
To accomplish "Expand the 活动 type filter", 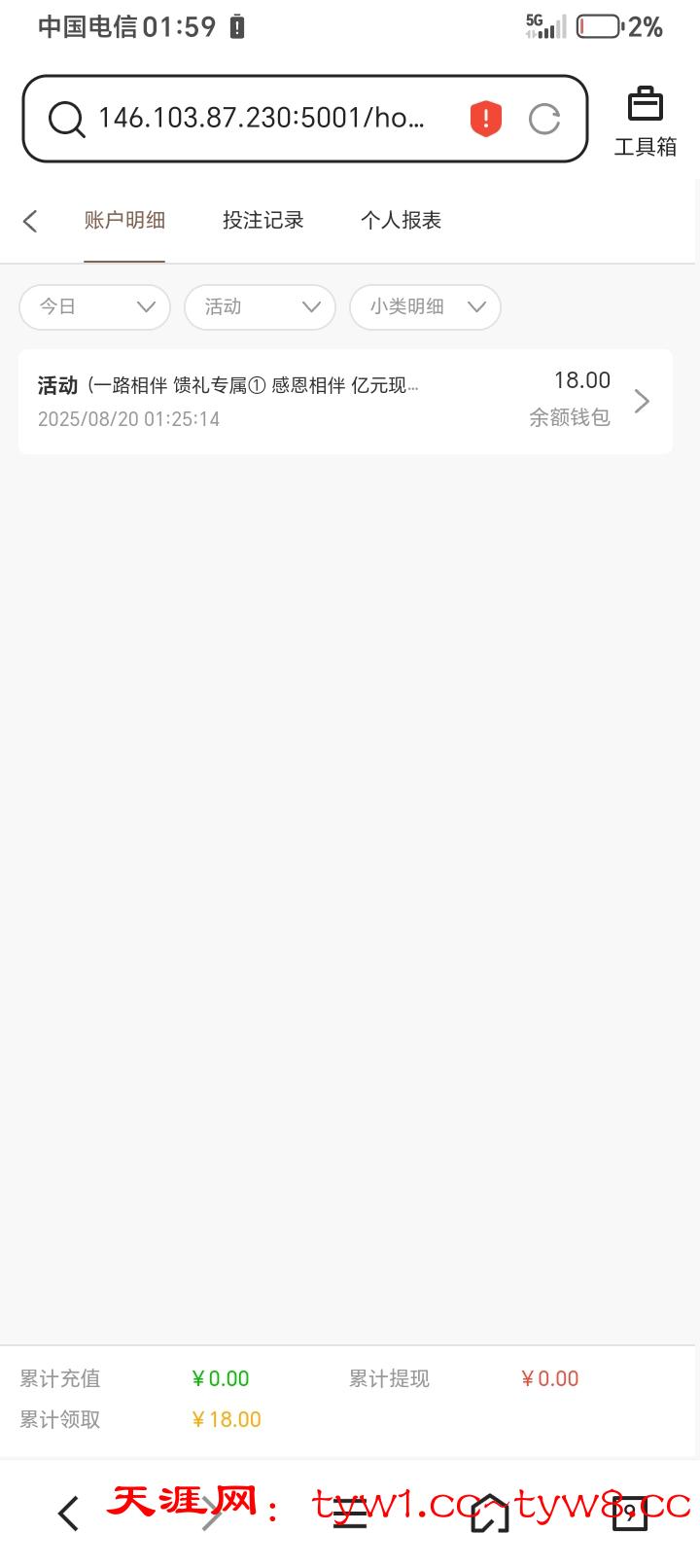I will pos(260,307).
